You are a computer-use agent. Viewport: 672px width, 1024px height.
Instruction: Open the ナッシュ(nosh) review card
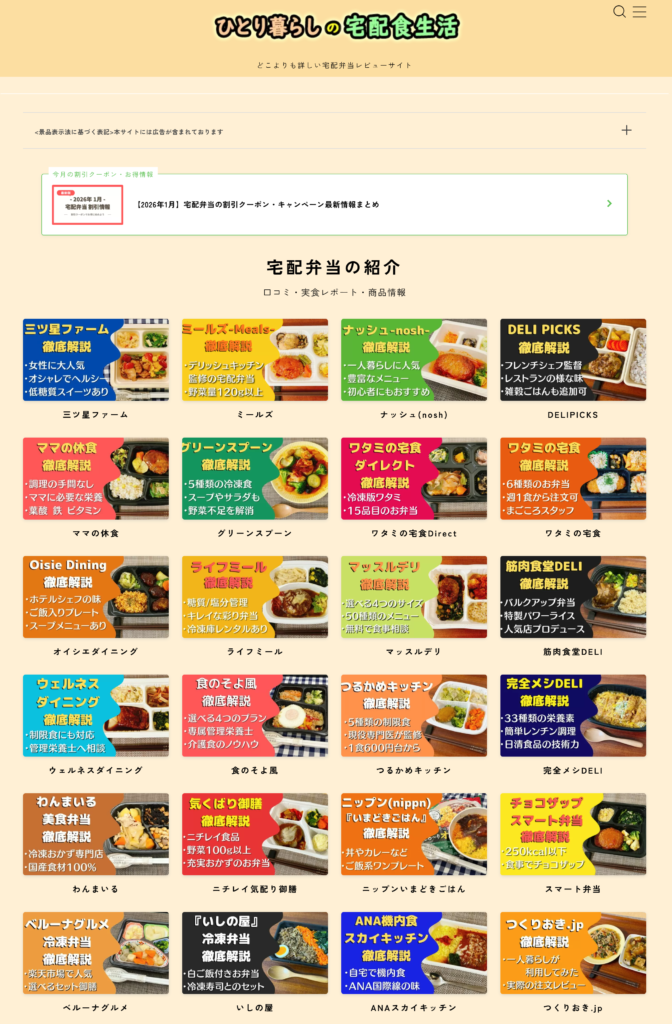click(x=413, y=359)
